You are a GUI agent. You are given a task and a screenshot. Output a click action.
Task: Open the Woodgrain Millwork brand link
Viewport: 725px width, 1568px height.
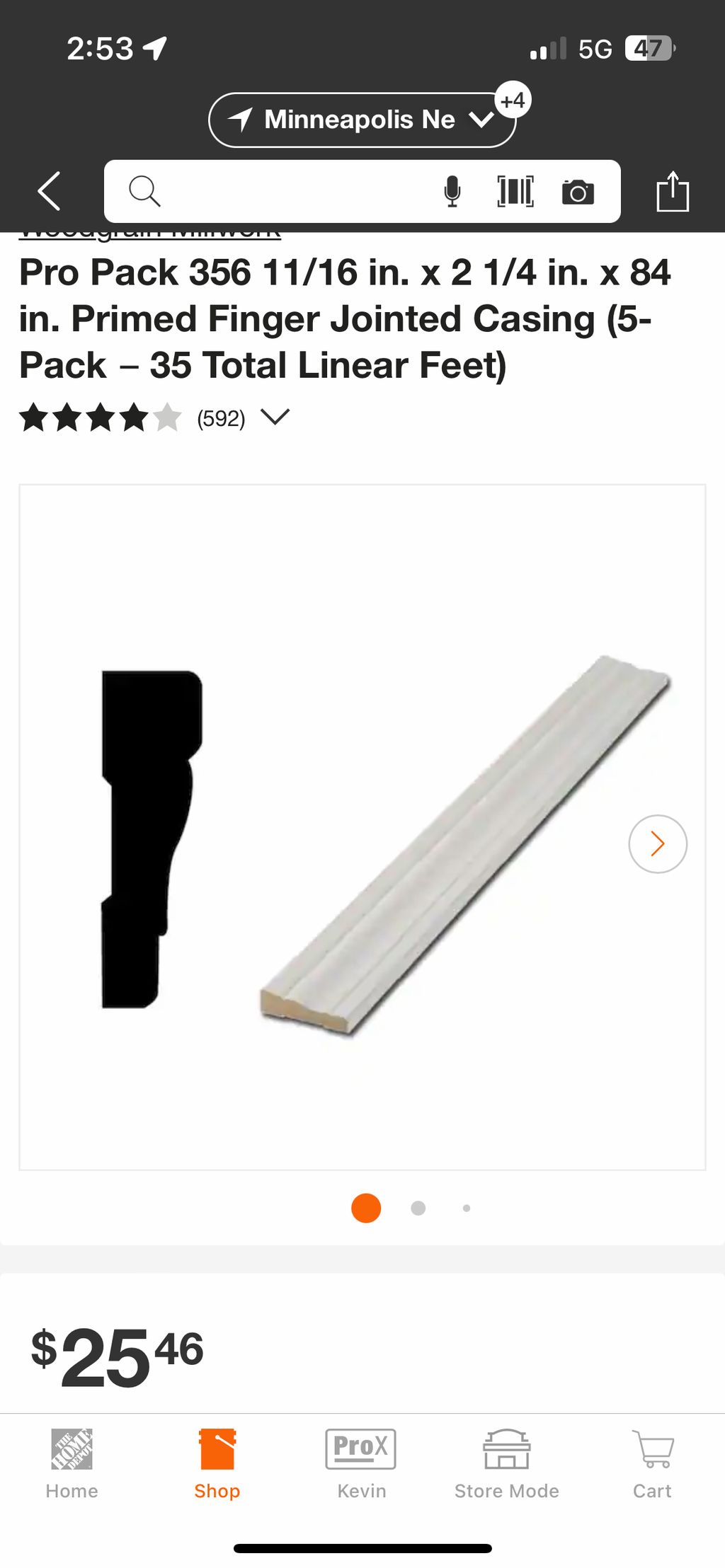tap(149, 234)
